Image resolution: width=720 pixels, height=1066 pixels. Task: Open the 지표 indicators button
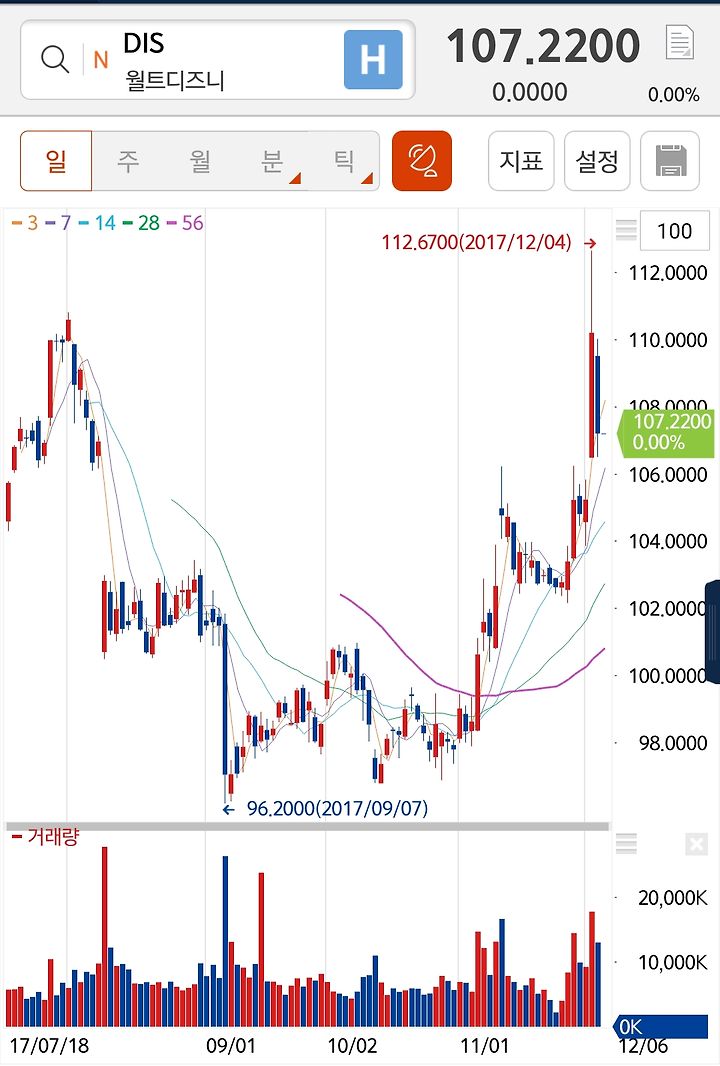pyautogui.click(x=521, y=161)
